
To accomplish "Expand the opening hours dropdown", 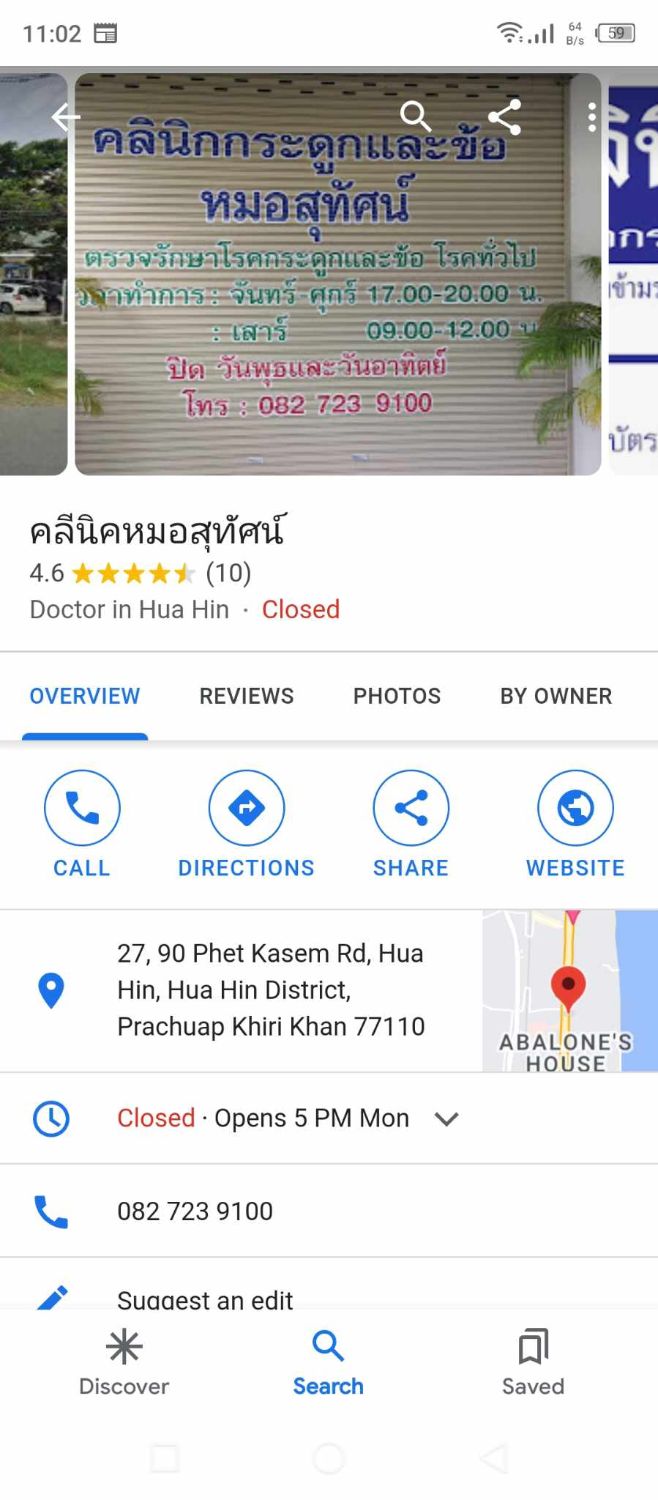I will point(446,1119).
